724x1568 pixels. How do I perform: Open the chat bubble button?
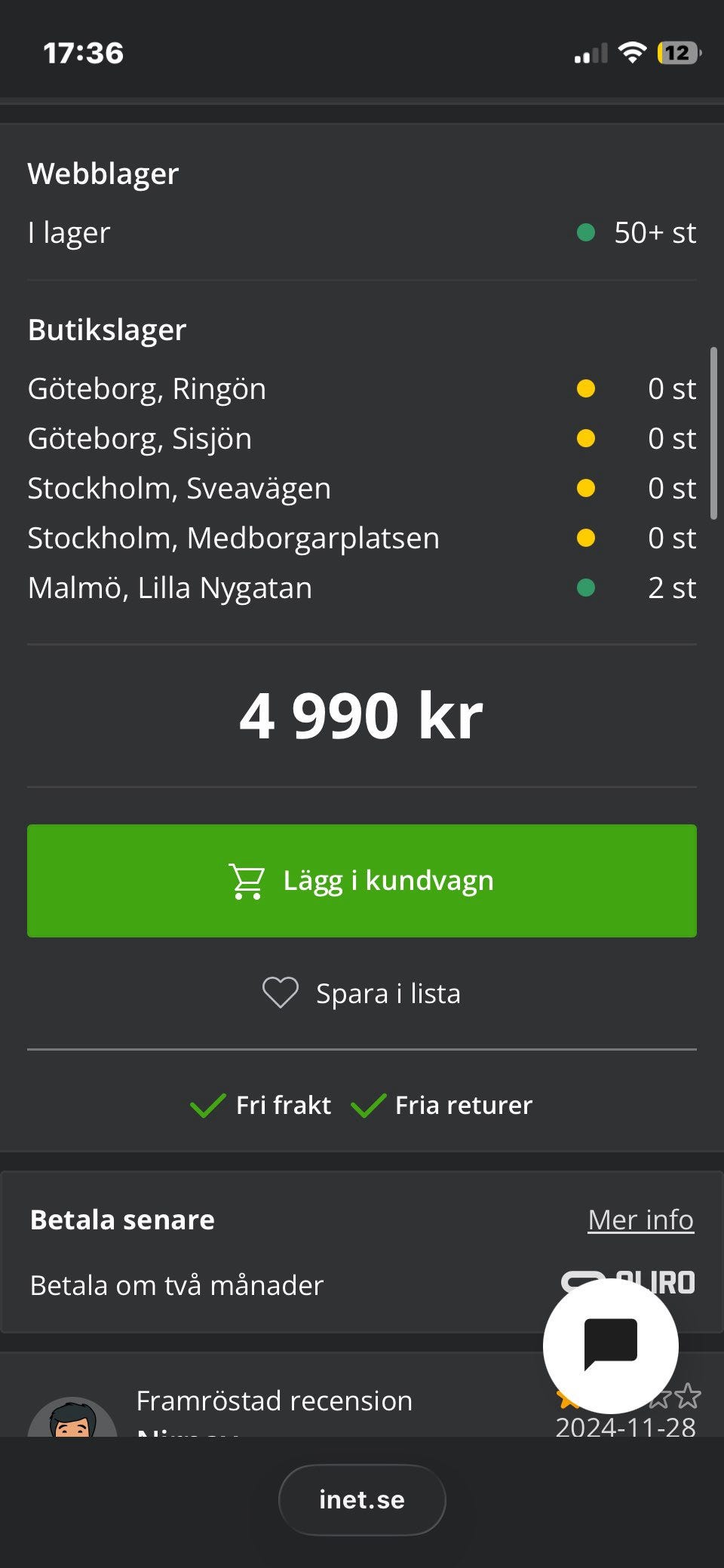click(x=610, y=1346)
